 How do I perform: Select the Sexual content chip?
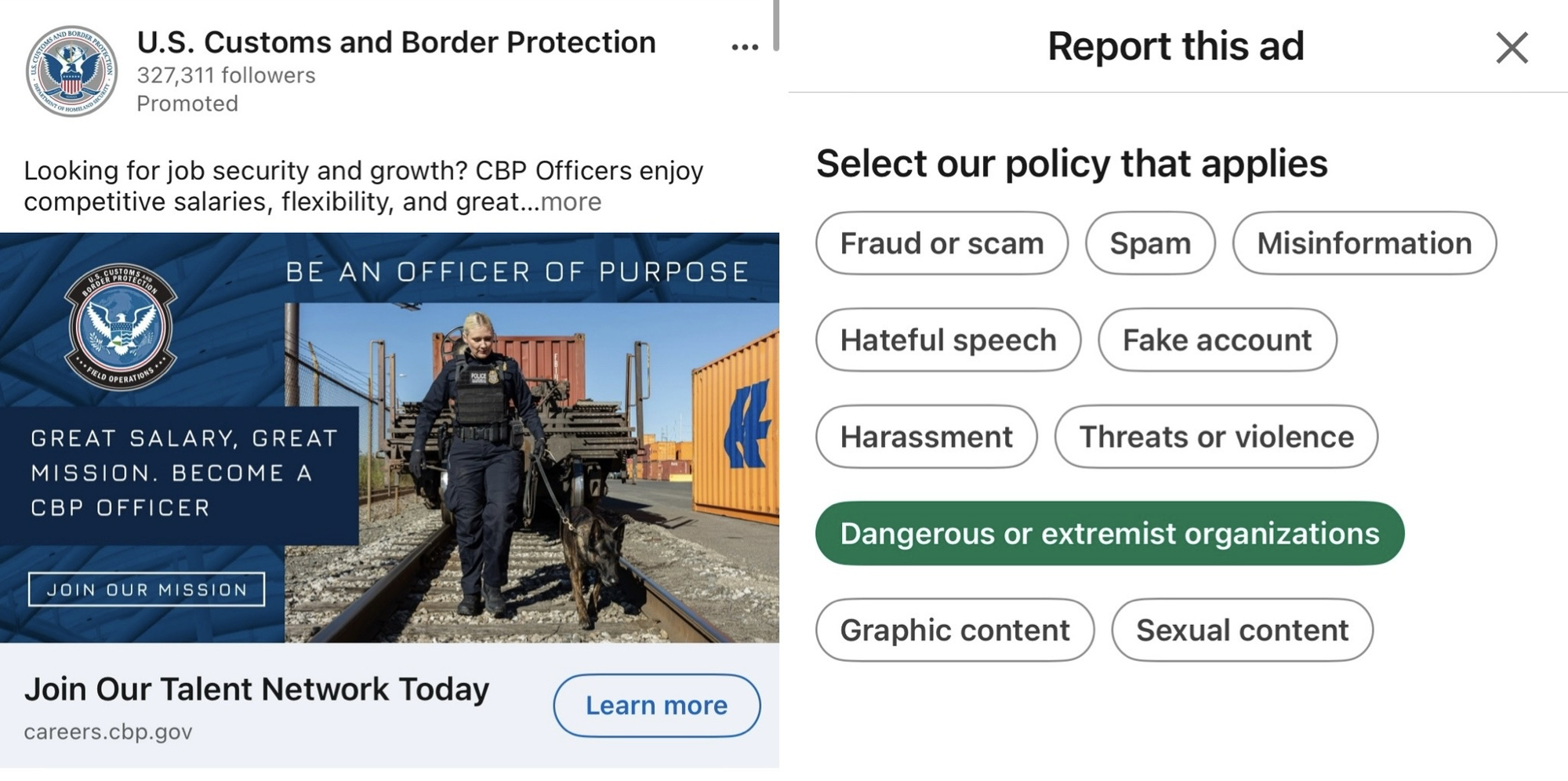point(1241,630)
